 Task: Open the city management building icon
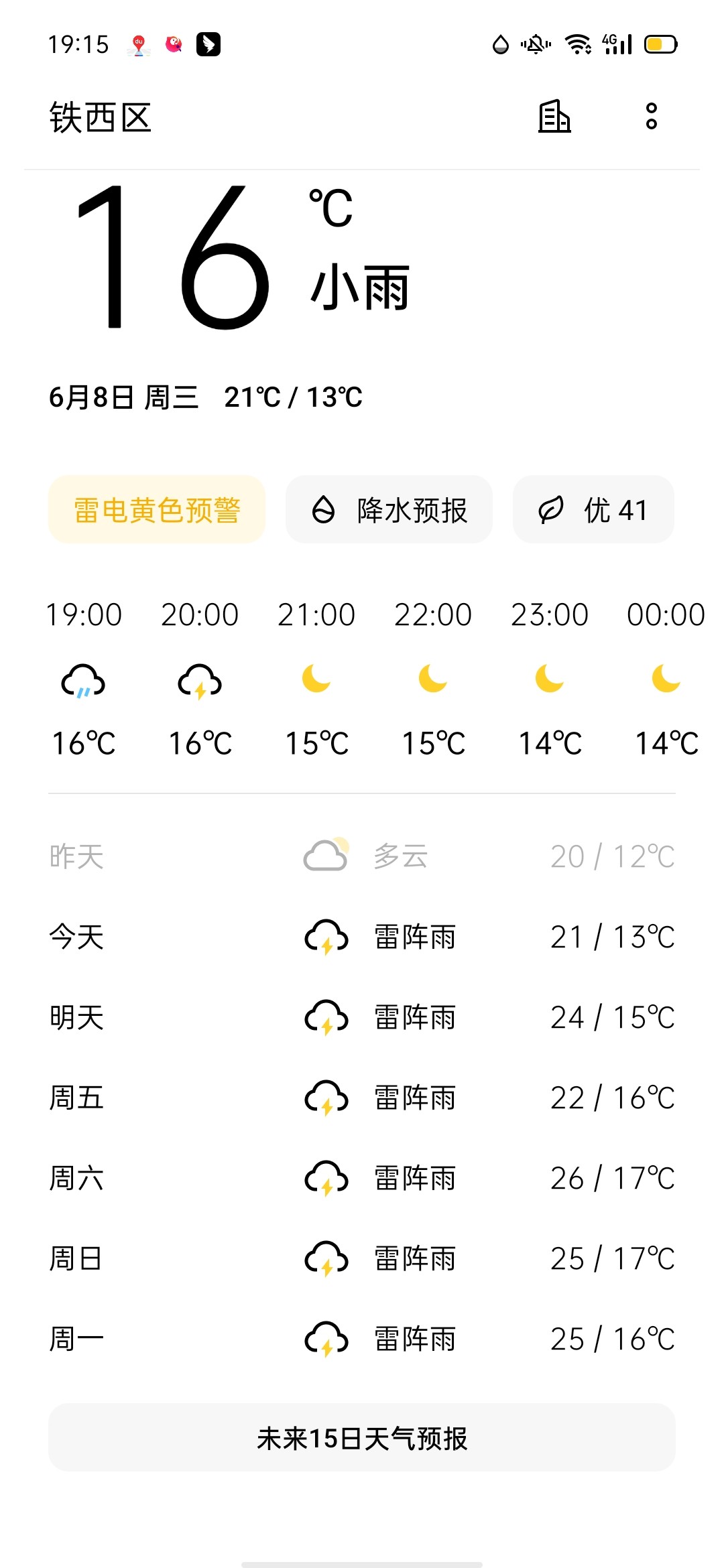(554, 117)
